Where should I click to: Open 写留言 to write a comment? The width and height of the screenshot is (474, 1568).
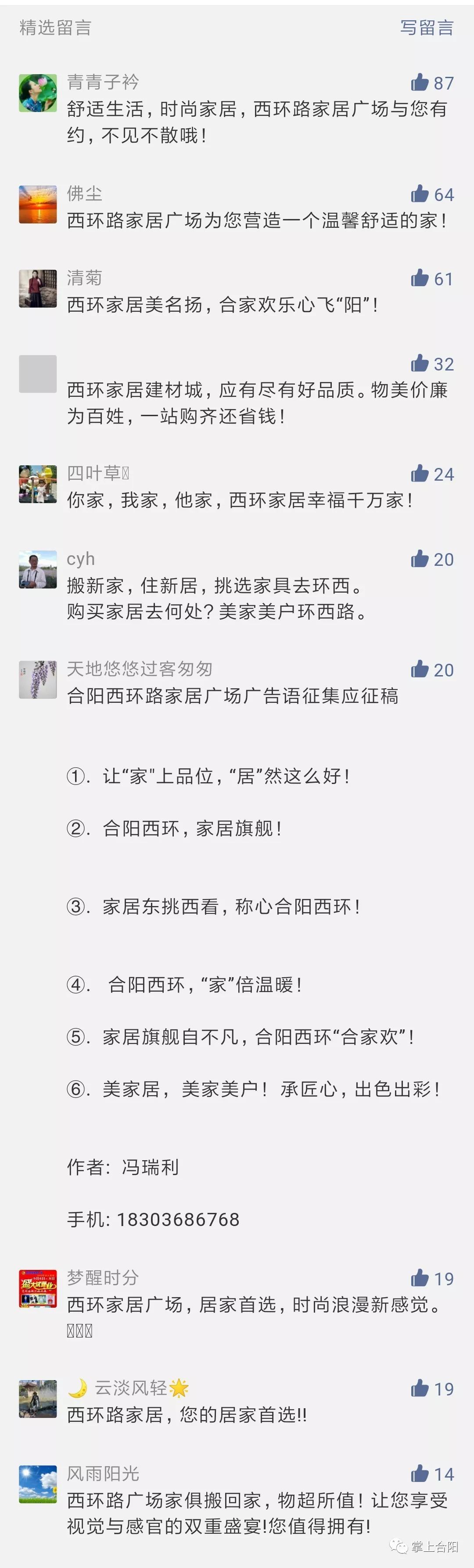[x=427, y=28]
